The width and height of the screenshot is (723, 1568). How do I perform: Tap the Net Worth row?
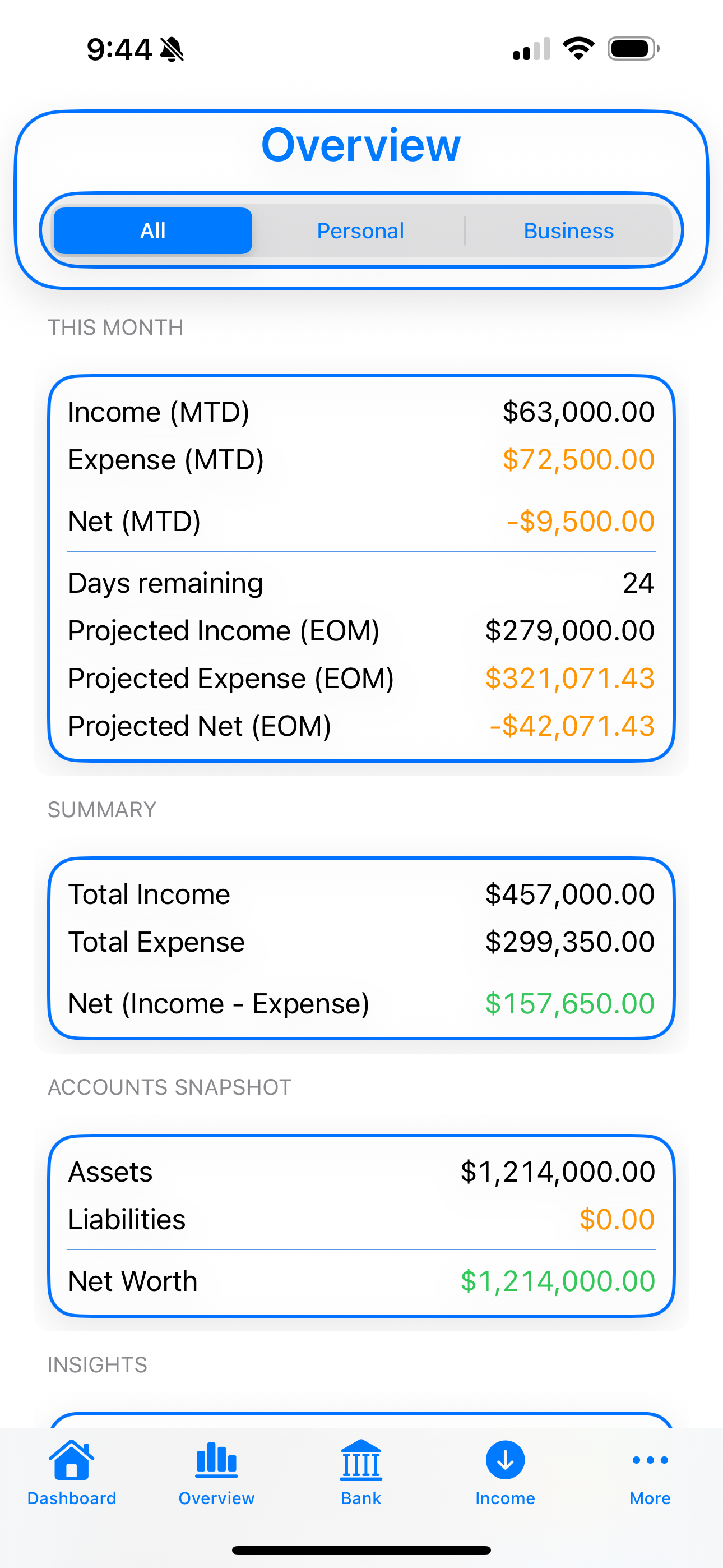(361, 1280)
